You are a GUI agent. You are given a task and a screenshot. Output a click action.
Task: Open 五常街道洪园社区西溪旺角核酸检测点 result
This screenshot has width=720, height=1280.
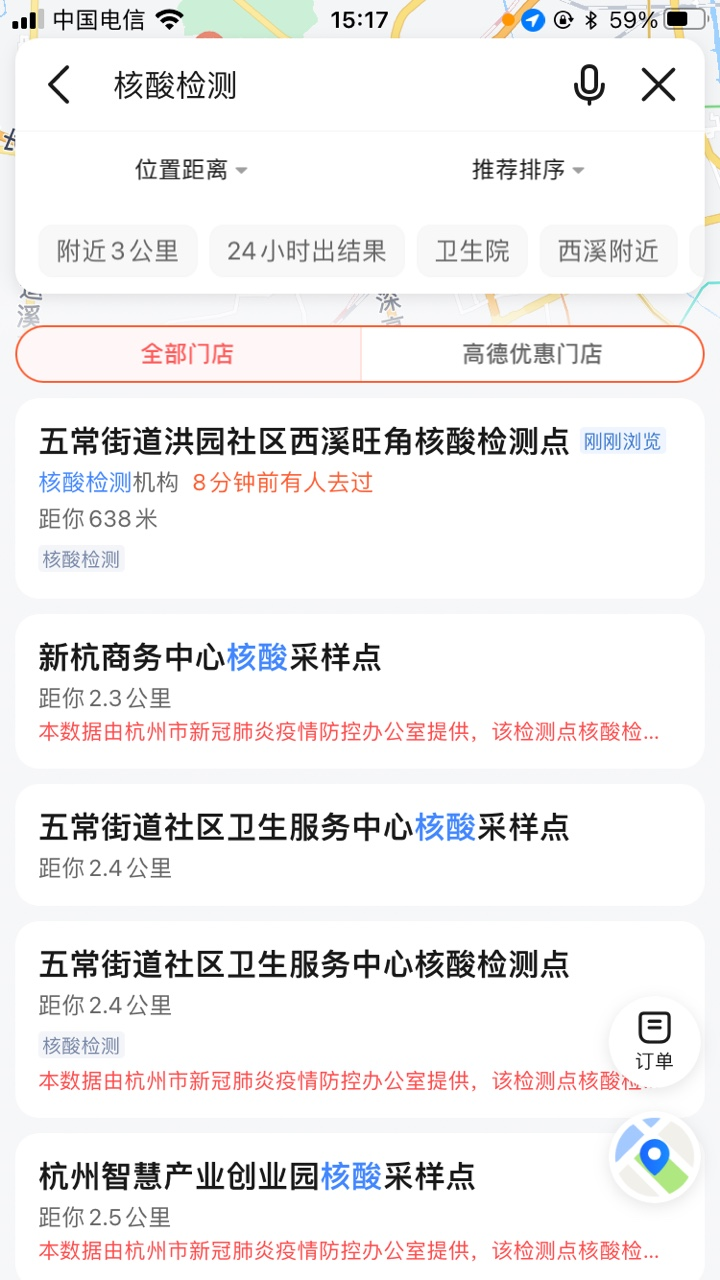coord(303,441)
